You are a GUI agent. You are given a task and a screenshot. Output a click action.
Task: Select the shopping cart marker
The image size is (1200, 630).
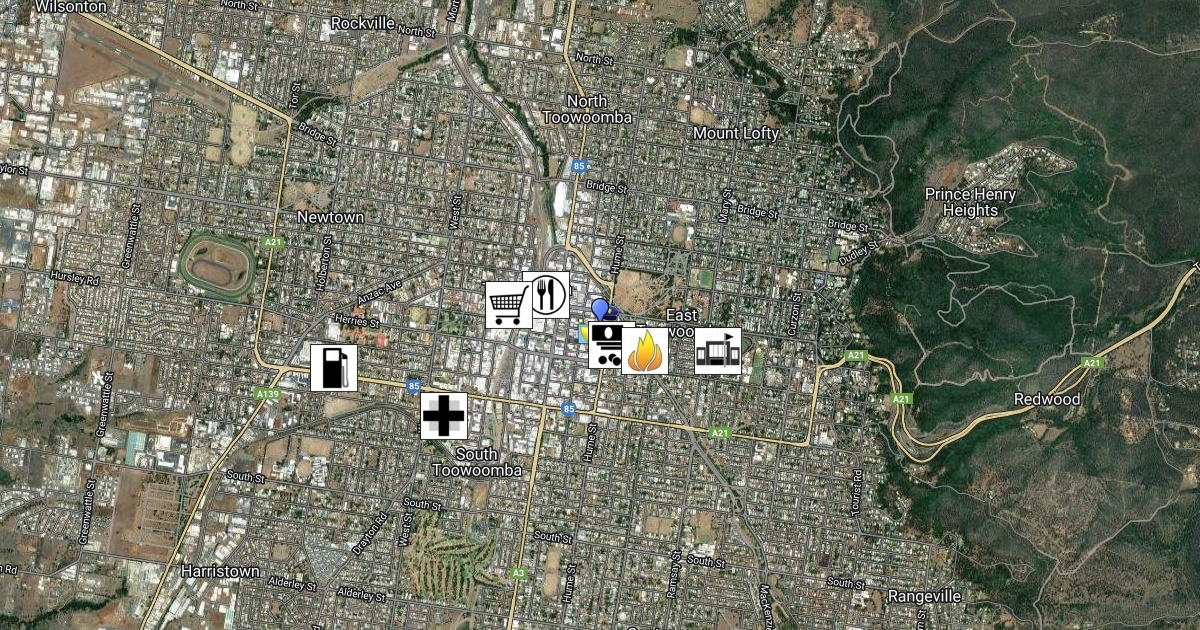pyautogui.click(x=507, y=304)
